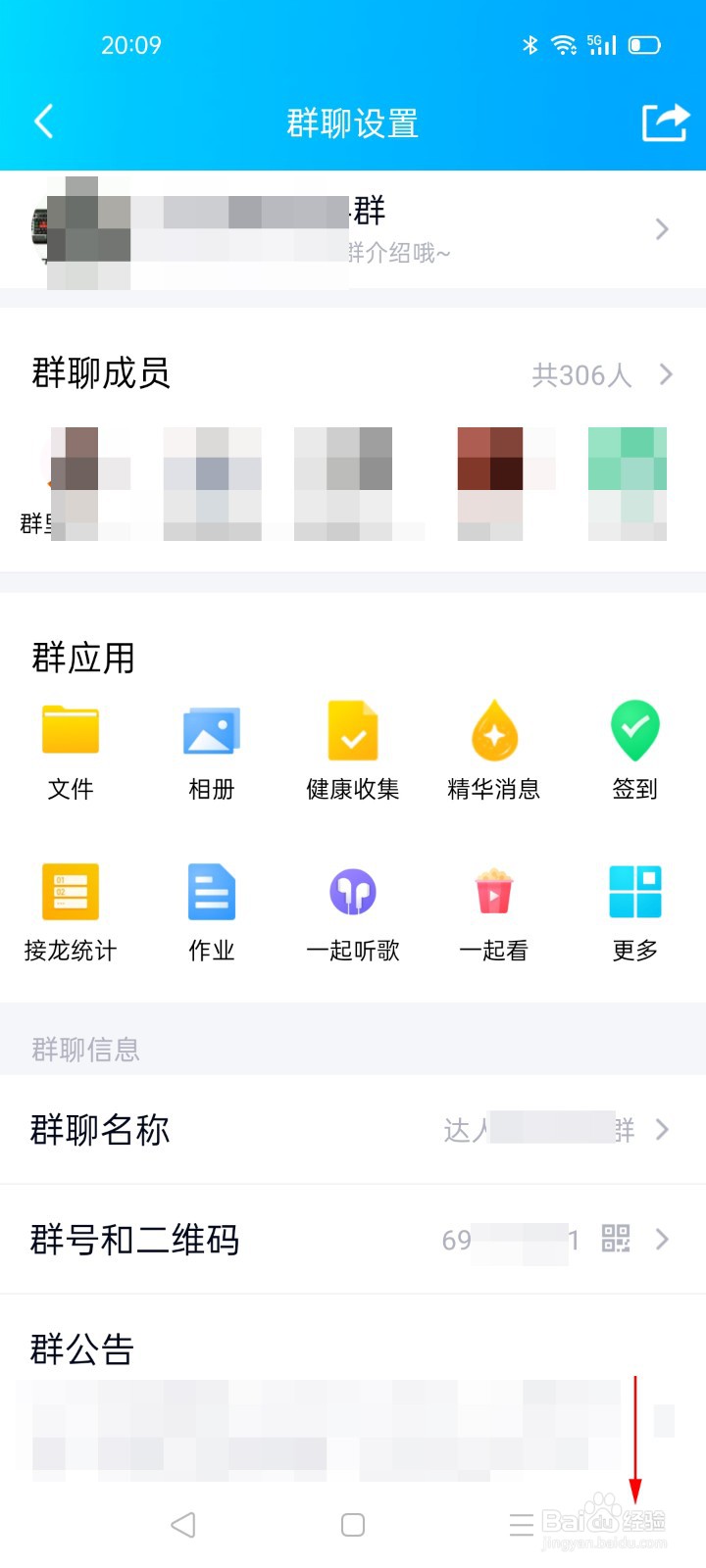Image resolution: width=706 pixels, height=1568 pixels.
Task: Open the 作业 homework app
Action: coord(211,909)
